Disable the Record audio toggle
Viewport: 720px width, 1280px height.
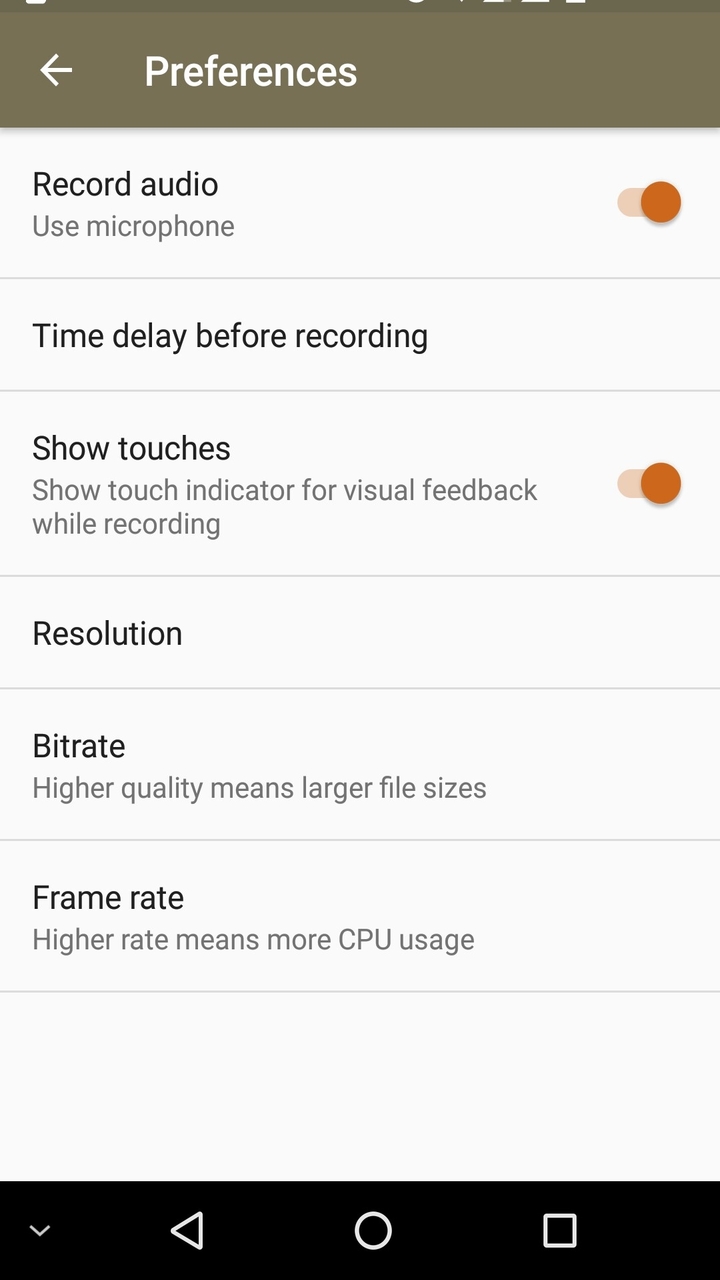(648, 201)
